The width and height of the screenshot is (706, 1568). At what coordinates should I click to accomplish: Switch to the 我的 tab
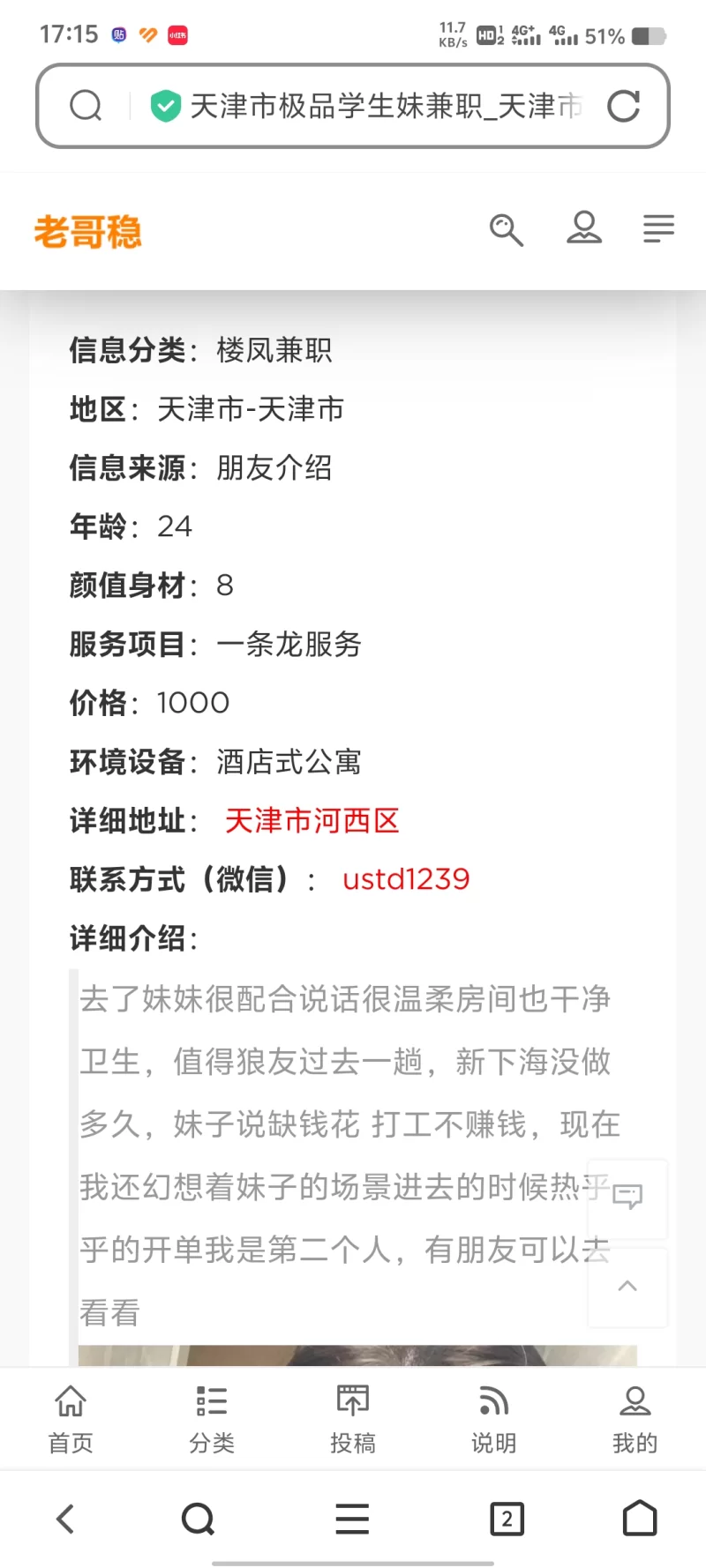point(635,1418)
